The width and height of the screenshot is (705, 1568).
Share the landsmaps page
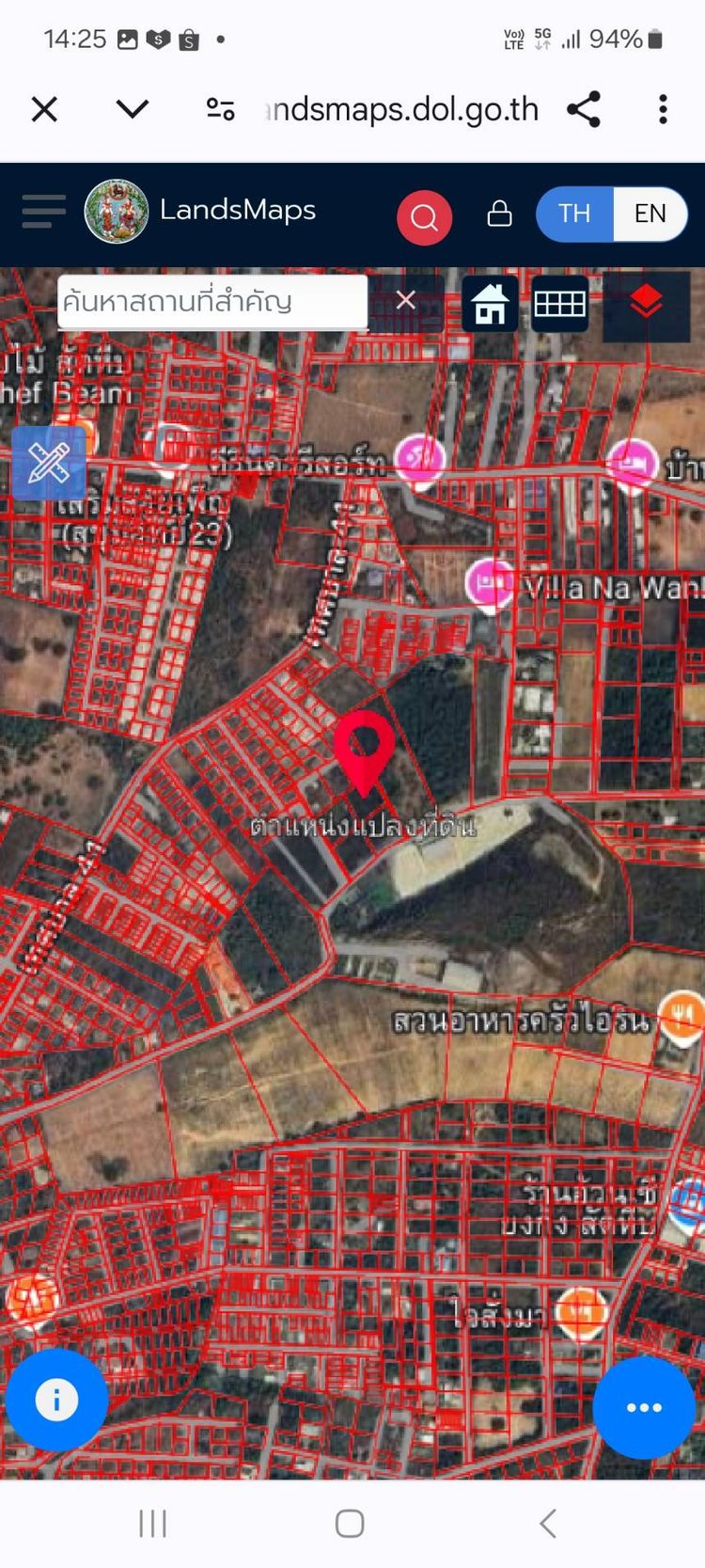(x=584, y=109)
